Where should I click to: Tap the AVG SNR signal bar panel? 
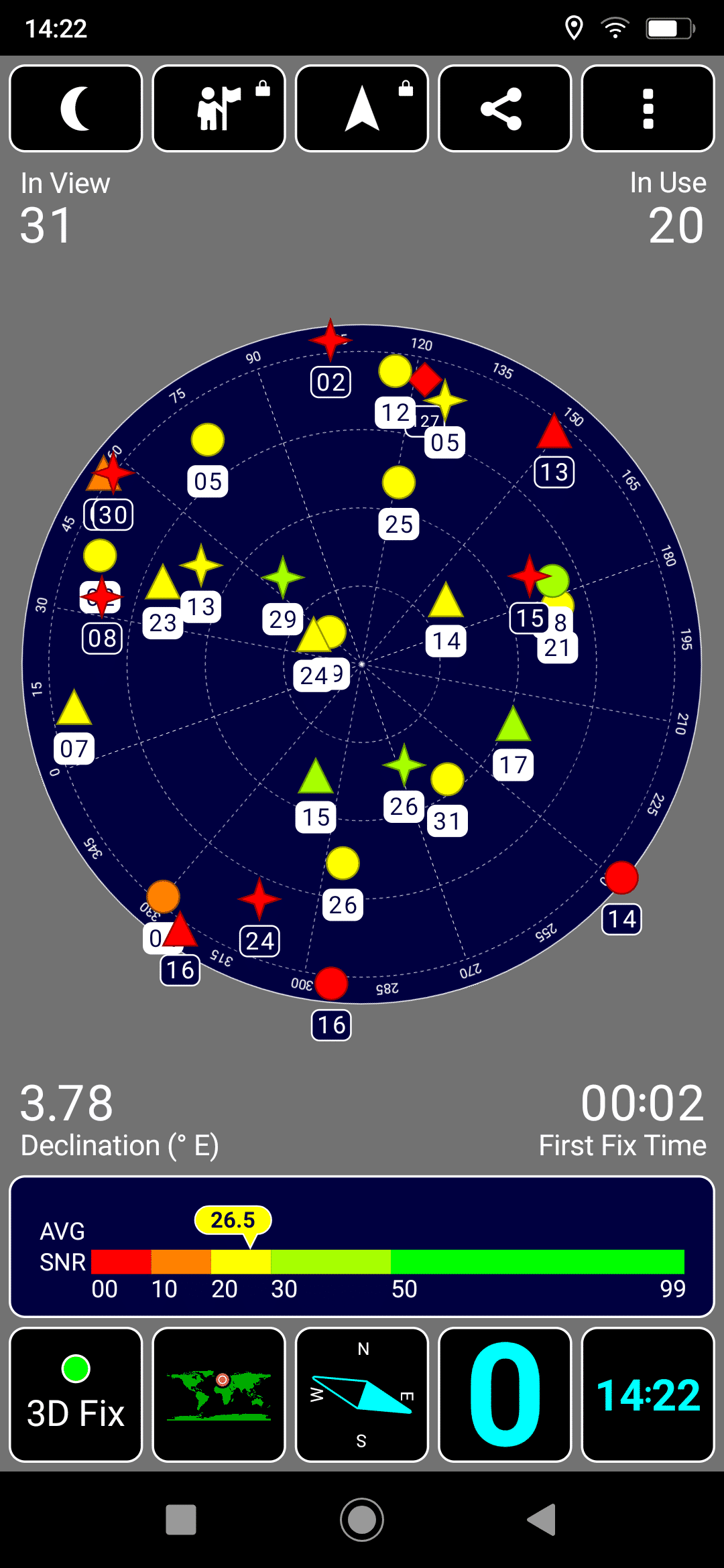pyautogui.click(x=362, y=1246)
